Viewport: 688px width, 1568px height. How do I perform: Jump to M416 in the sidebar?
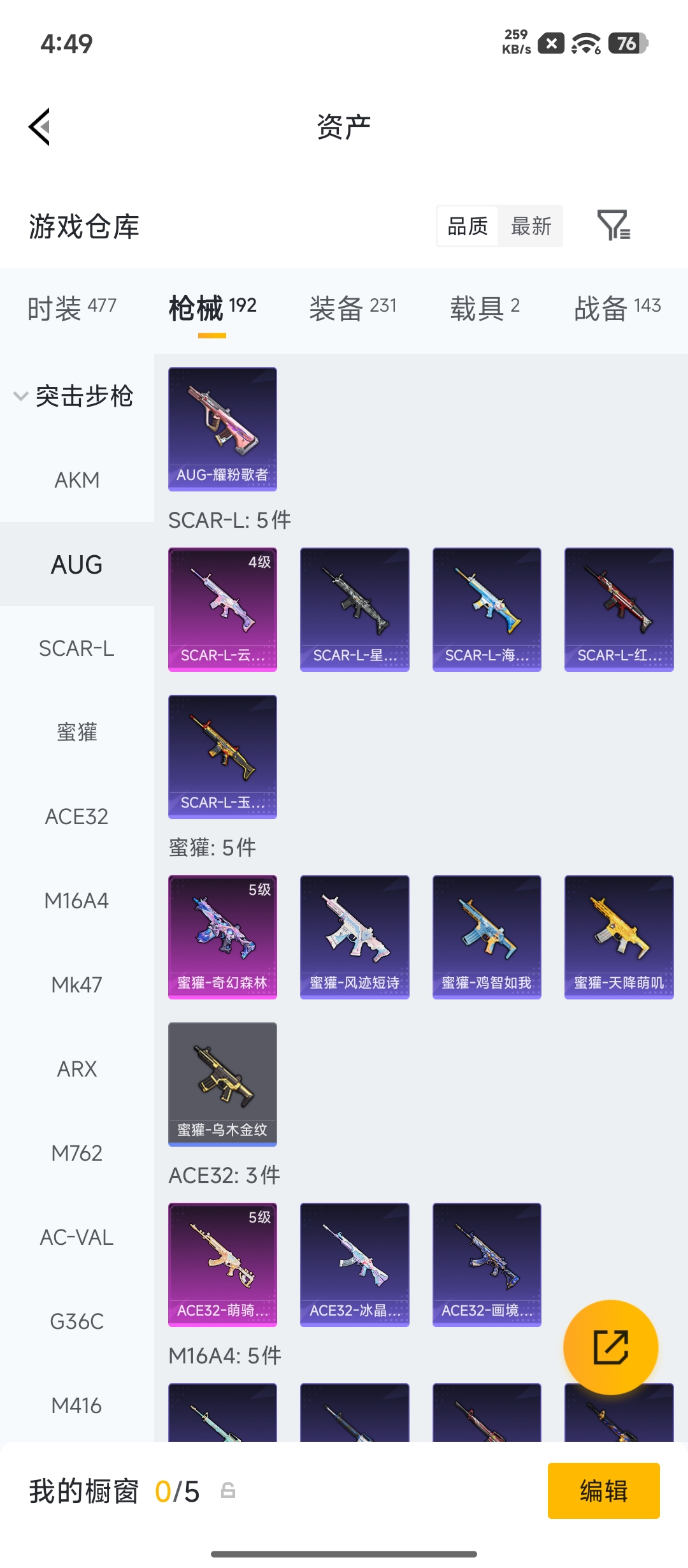click(x=77, y=1405)
